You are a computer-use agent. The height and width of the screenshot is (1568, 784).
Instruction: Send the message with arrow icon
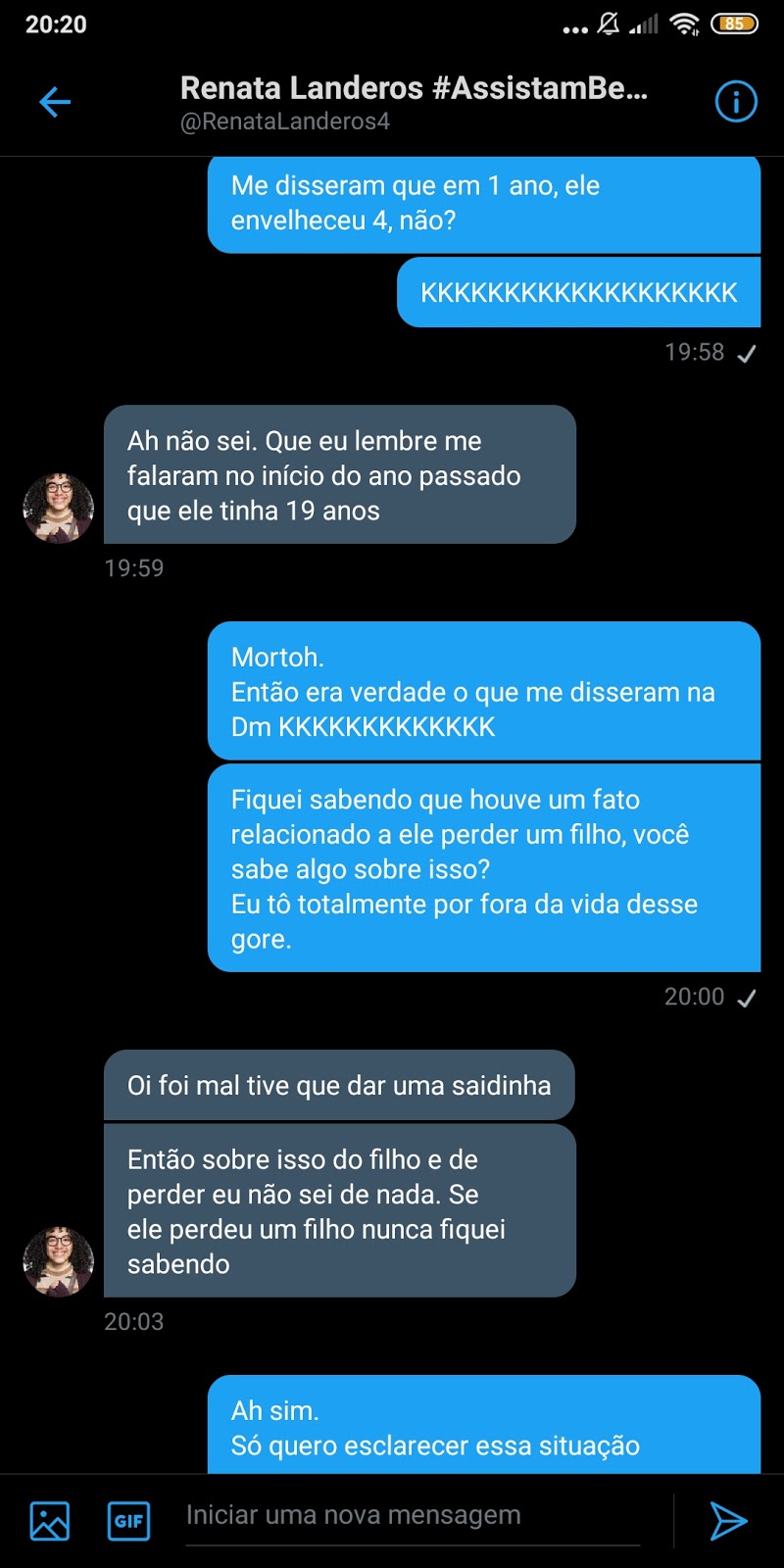point(728,1520)
